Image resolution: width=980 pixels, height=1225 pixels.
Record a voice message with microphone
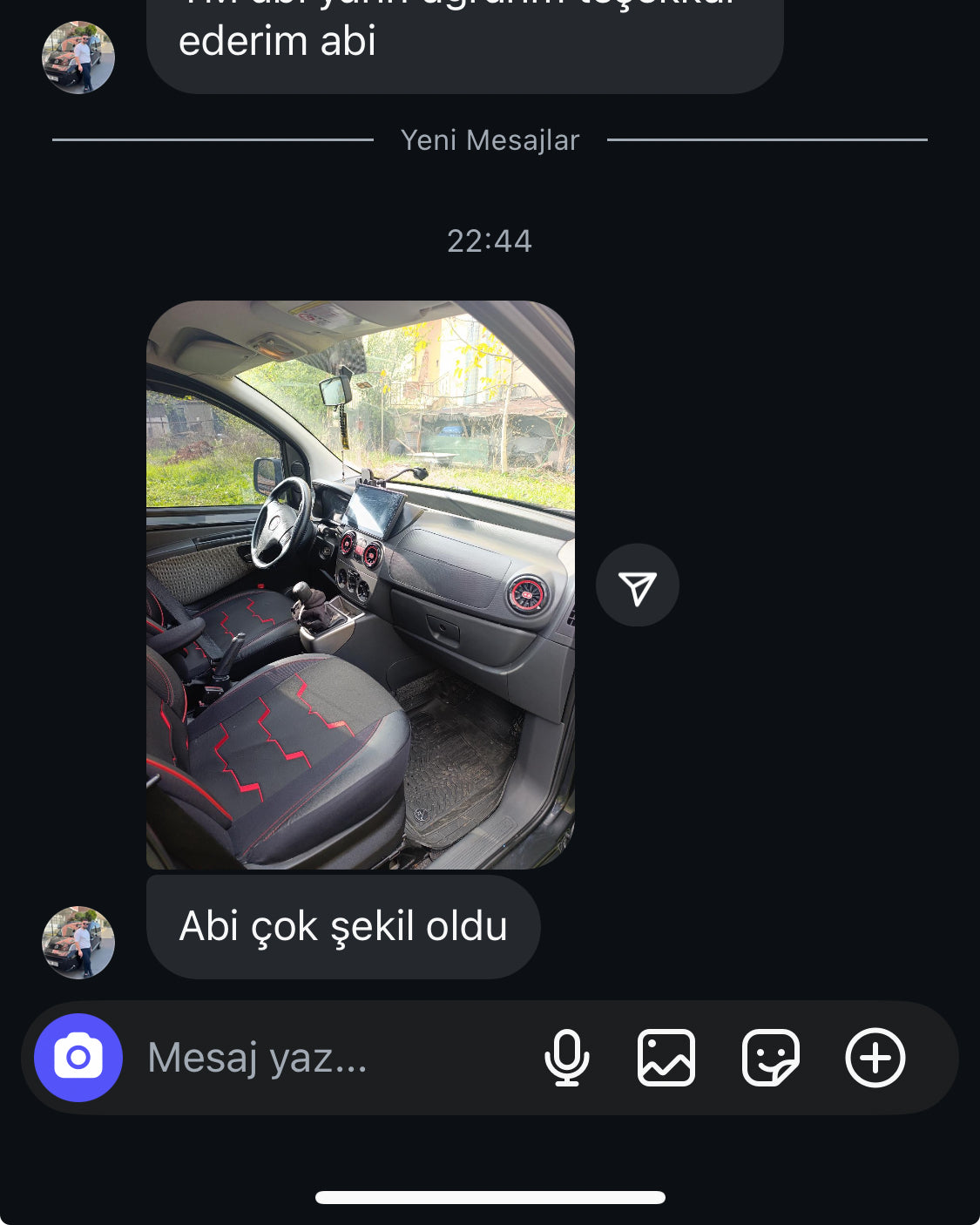tap(567, 1058)
